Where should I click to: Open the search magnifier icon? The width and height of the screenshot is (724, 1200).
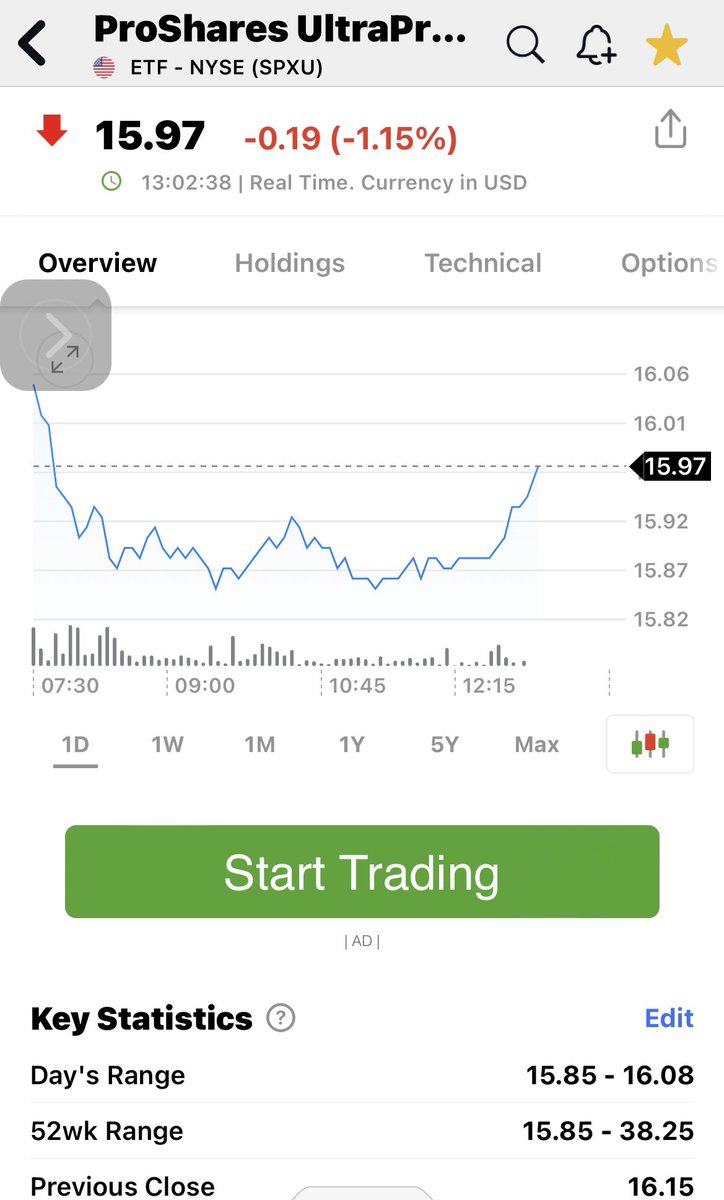[525, 45]
